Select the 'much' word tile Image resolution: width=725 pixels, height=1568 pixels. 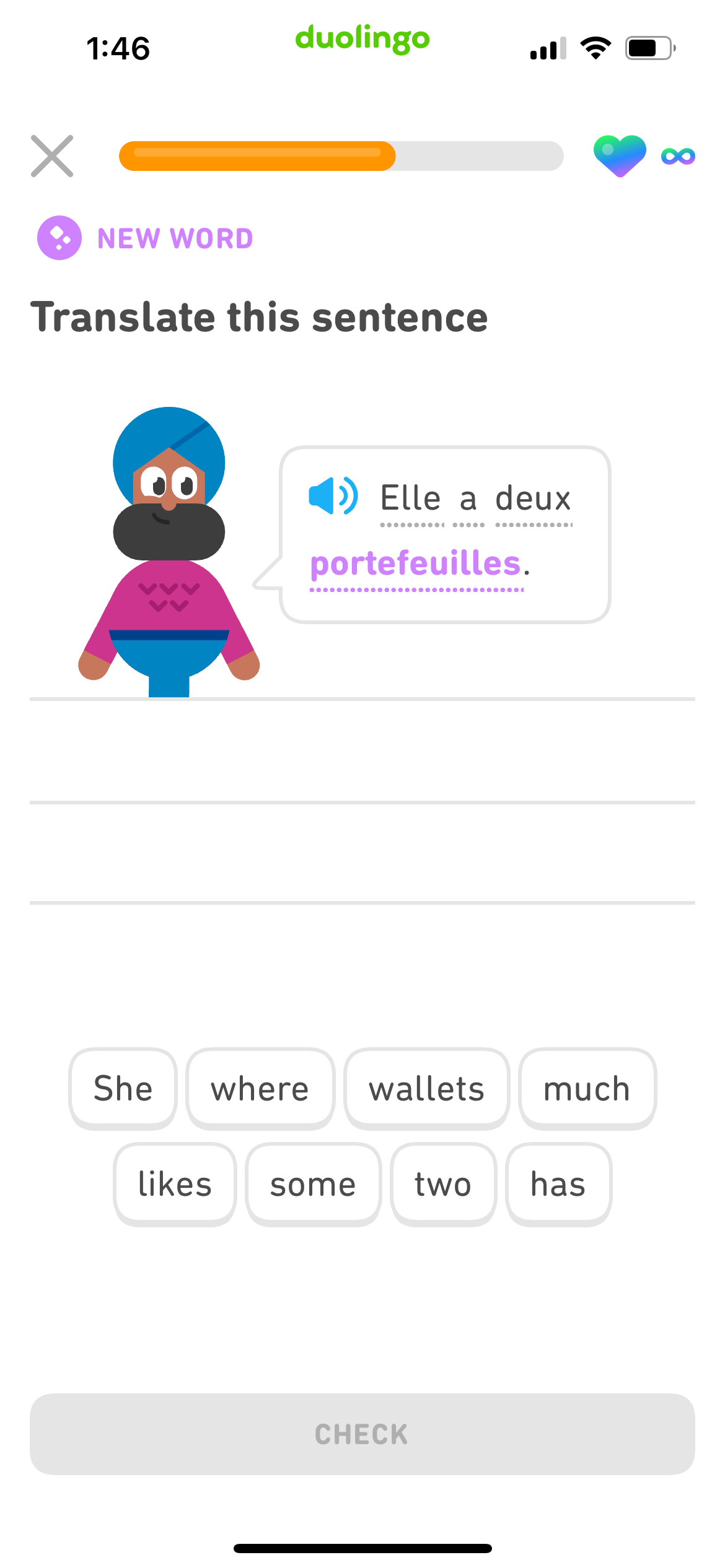[586, 1088]
